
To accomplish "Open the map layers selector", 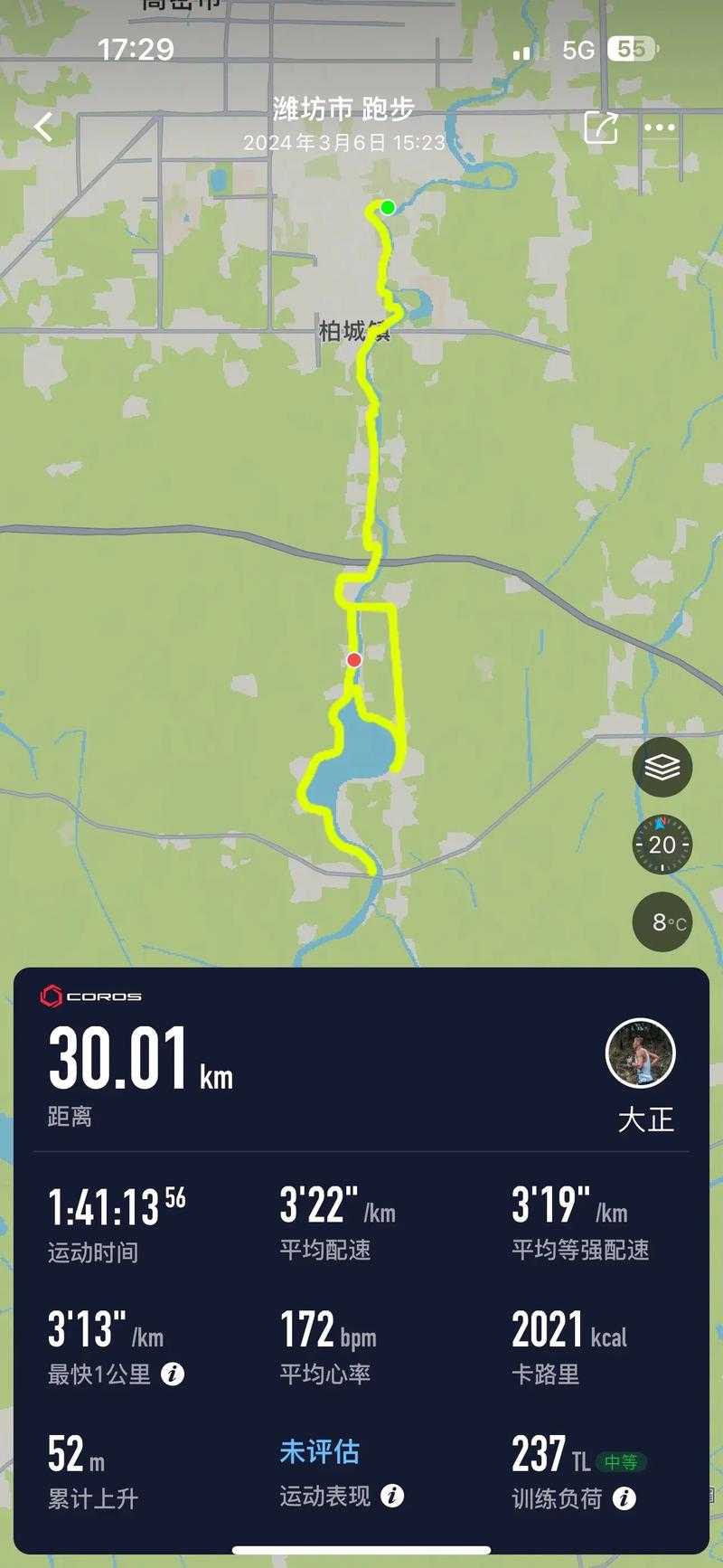I will pyautogui.click(x=662, y=768).
